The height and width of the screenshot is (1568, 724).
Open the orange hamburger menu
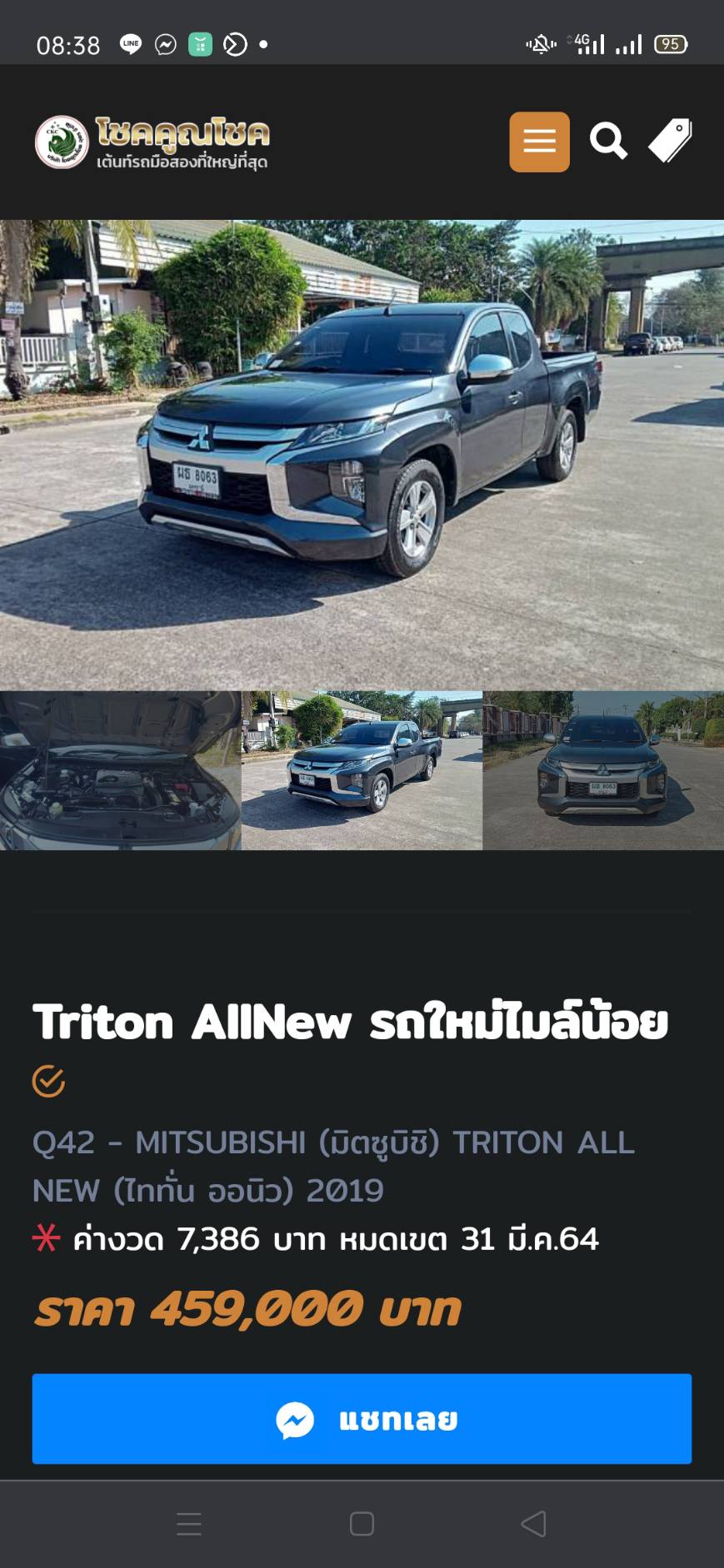[539, 142]
